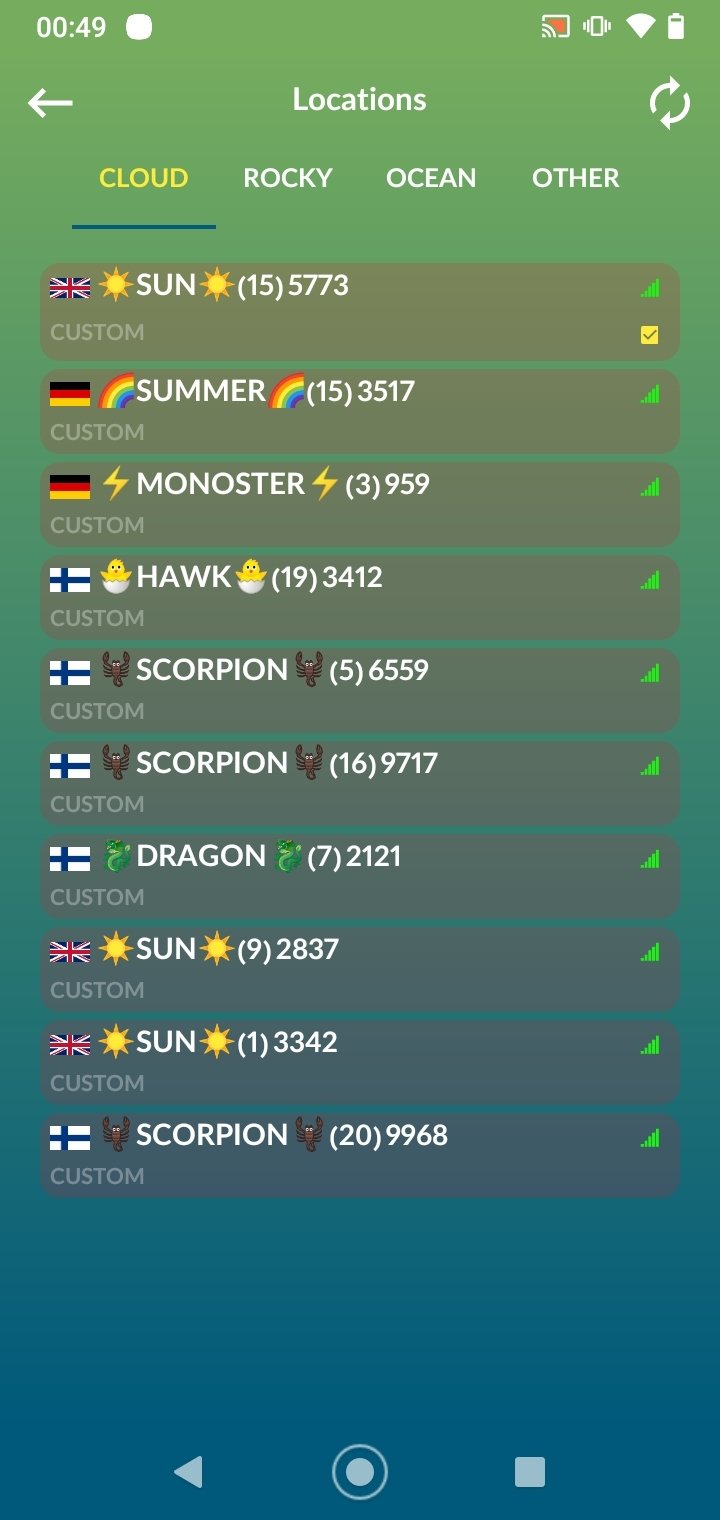Switch to the ROCKY tab

[x=287, y=178]
